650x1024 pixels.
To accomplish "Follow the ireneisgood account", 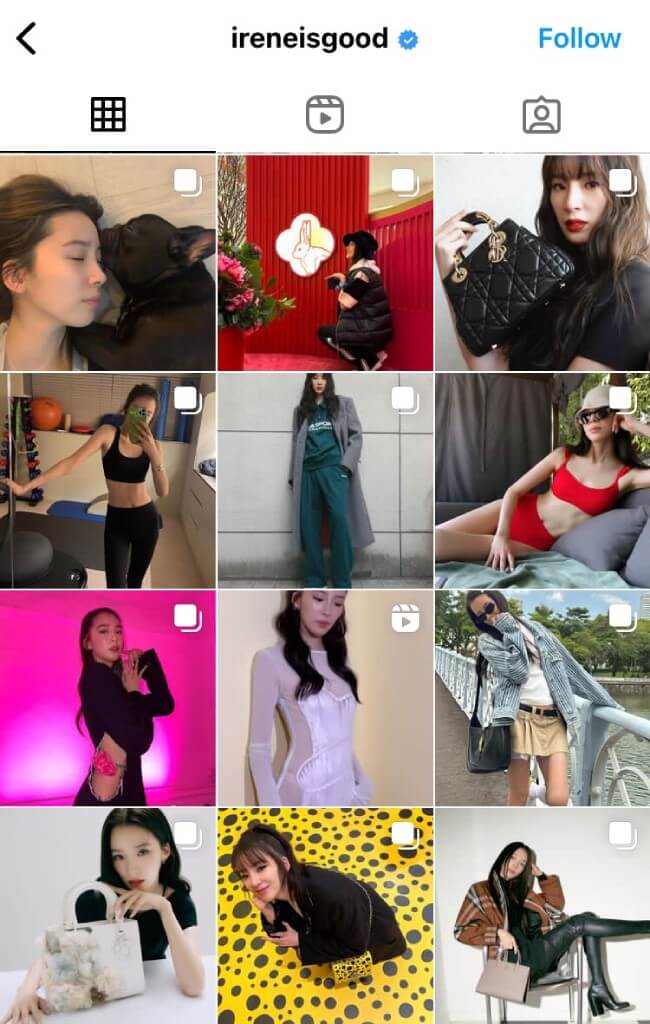I will 579,39.
